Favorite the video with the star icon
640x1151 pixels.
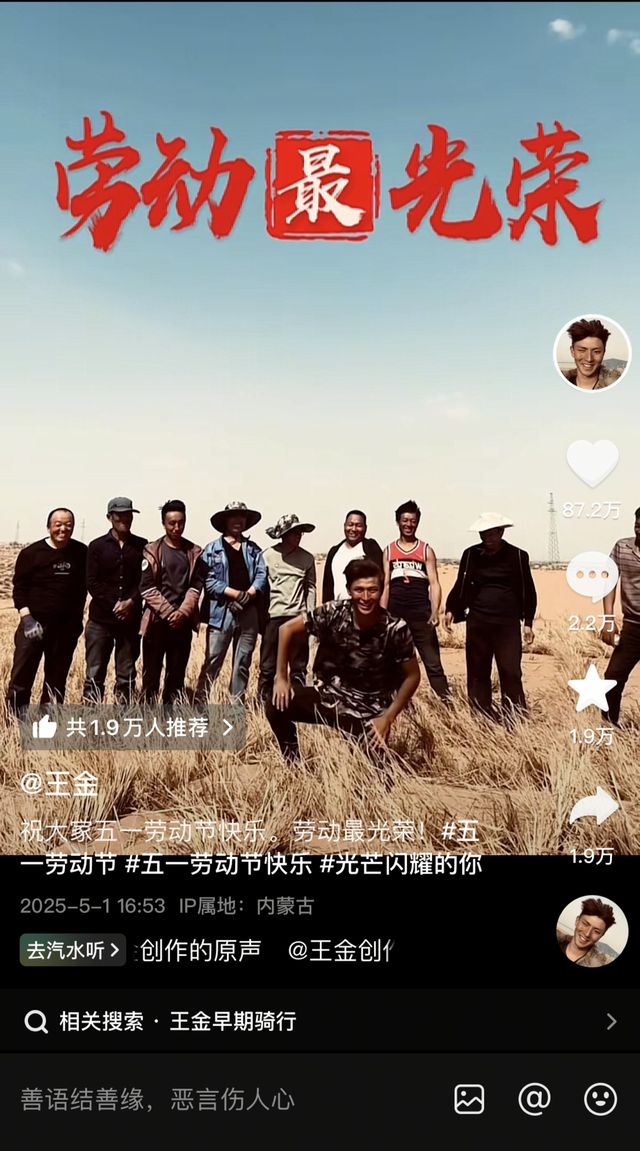tap(592, 690)
